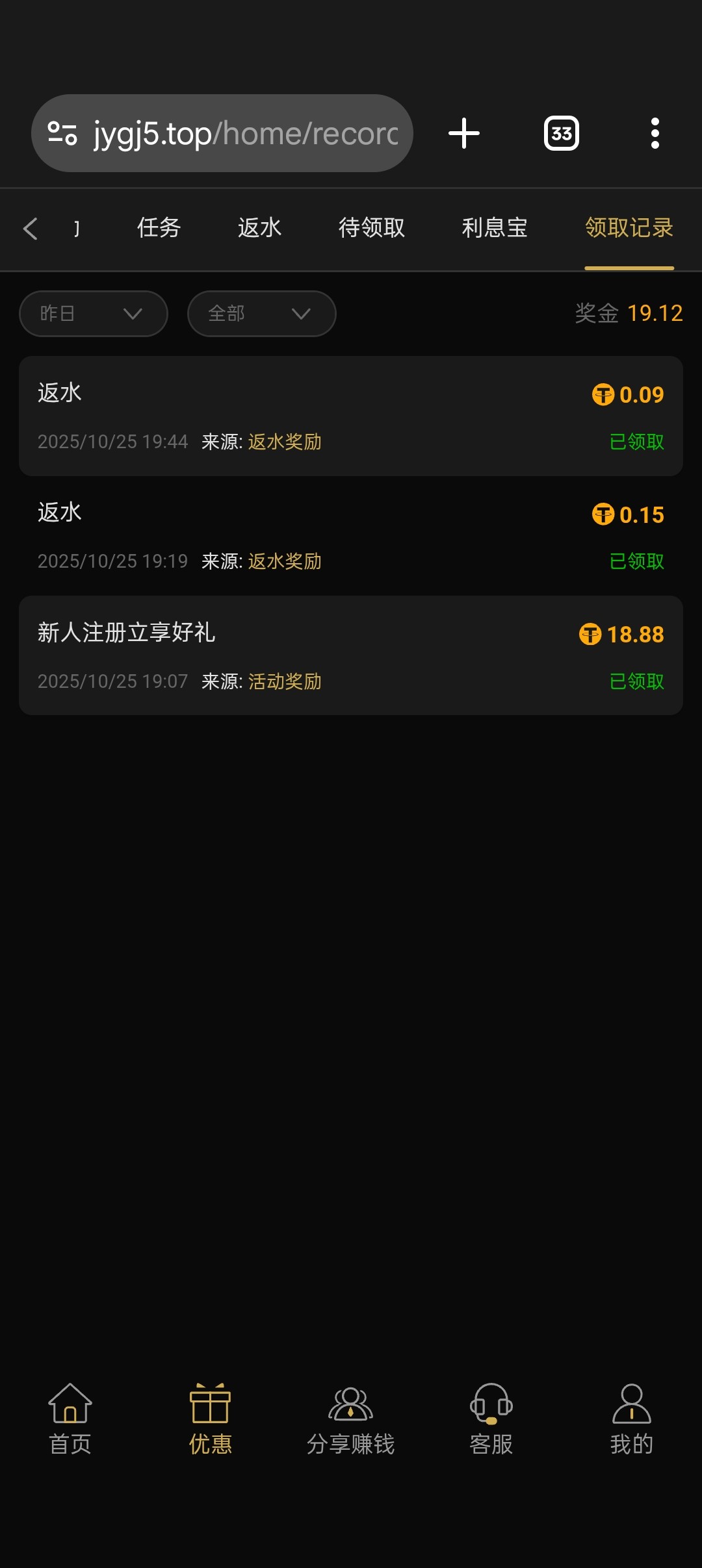Tap the coin icon beside 18.88
This screenshot has height=1568, width=702.
[590, 634]
